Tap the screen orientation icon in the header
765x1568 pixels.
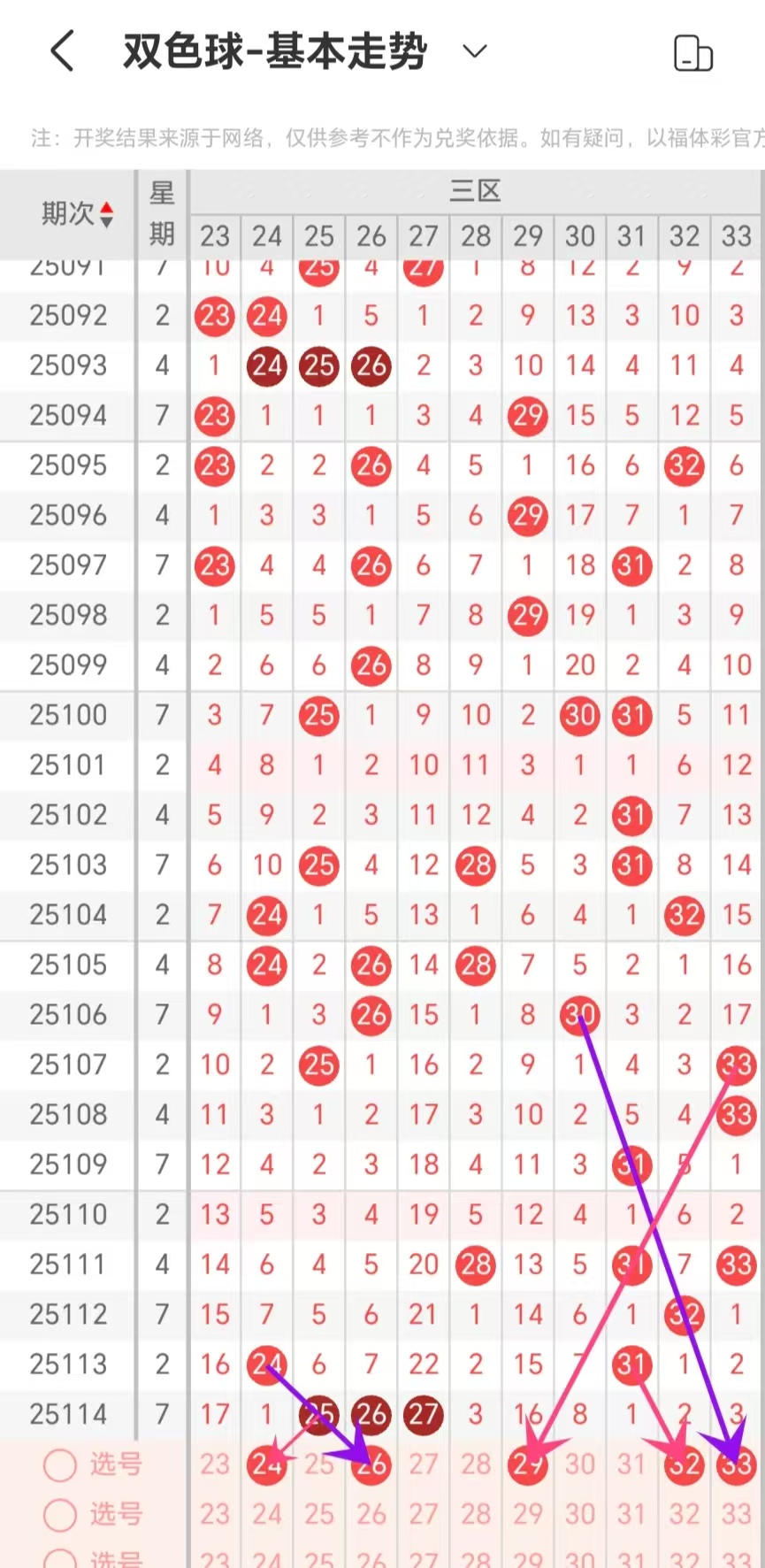pos(692,53)
